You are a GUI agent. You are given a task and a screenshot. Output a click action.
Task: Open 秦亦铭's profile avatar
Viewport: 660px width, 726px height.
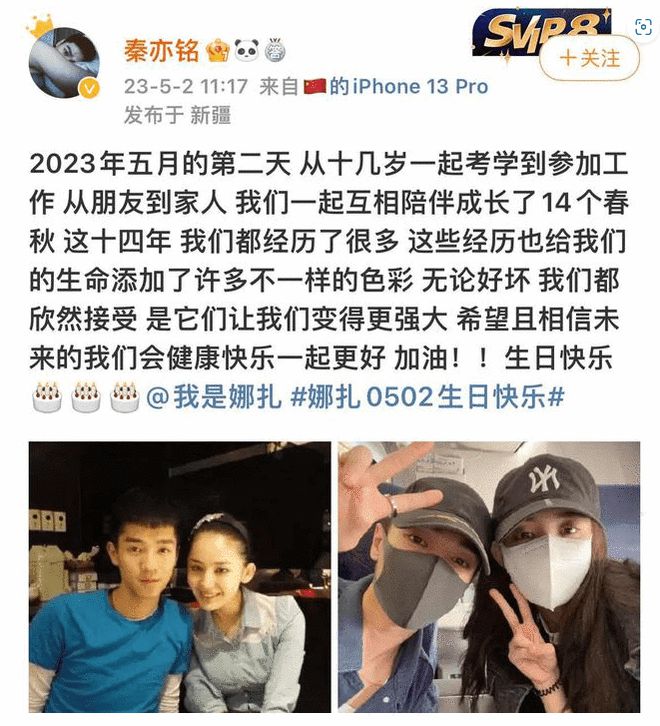64,63
